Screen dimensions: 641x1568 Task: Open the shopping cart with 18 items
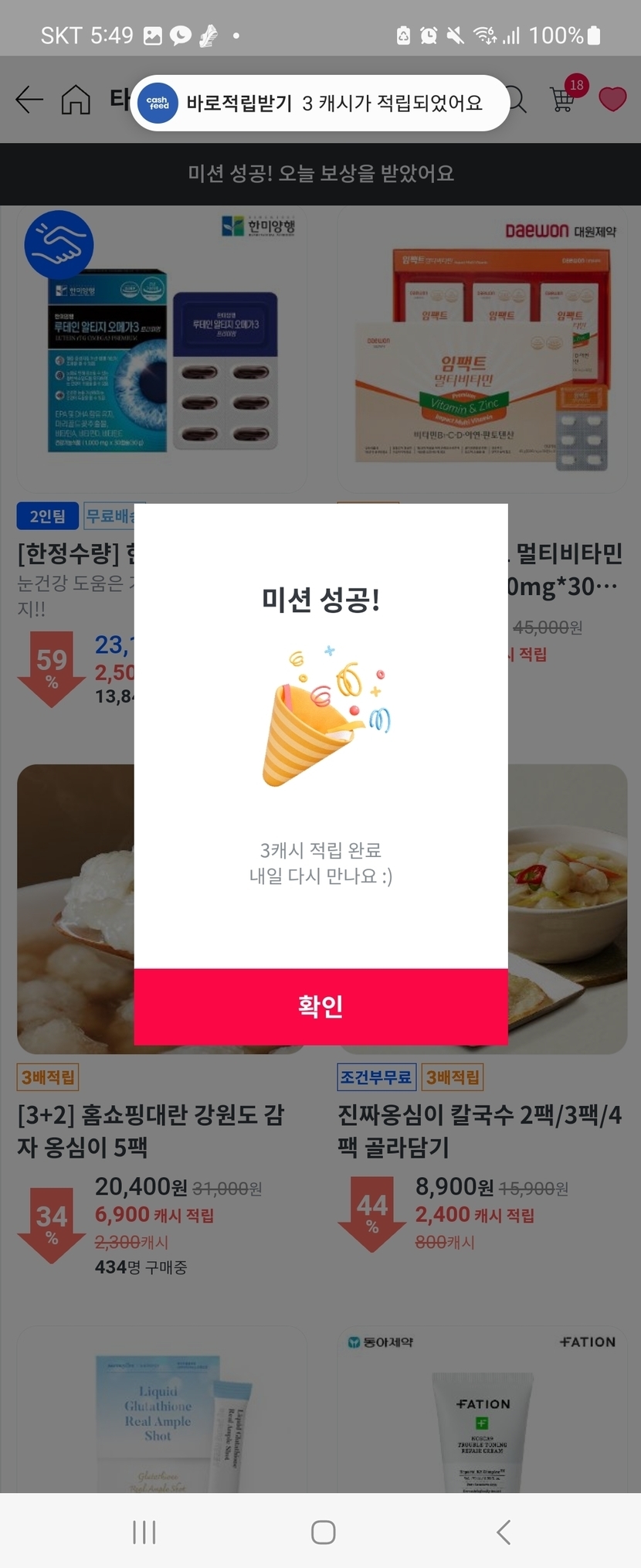(x=564, y=98)
